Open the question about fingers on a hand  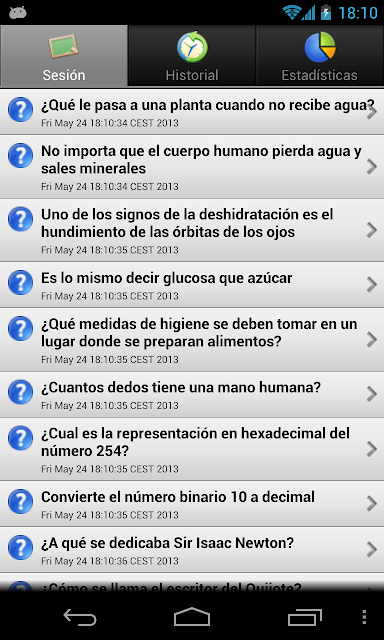(x=192, y=394)
